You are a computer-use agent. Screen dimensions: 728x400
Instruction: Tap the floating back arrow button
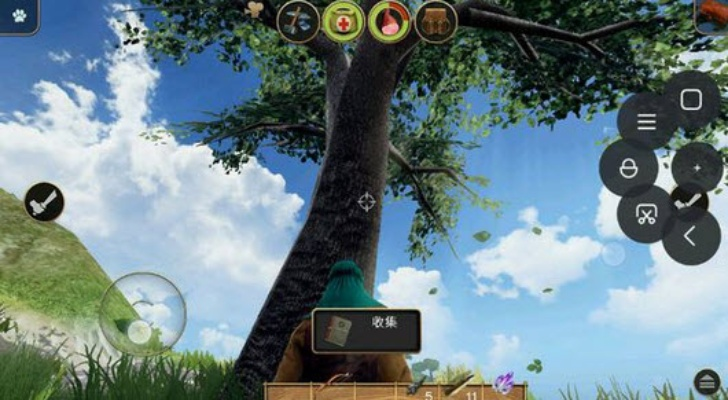[691, 237]
